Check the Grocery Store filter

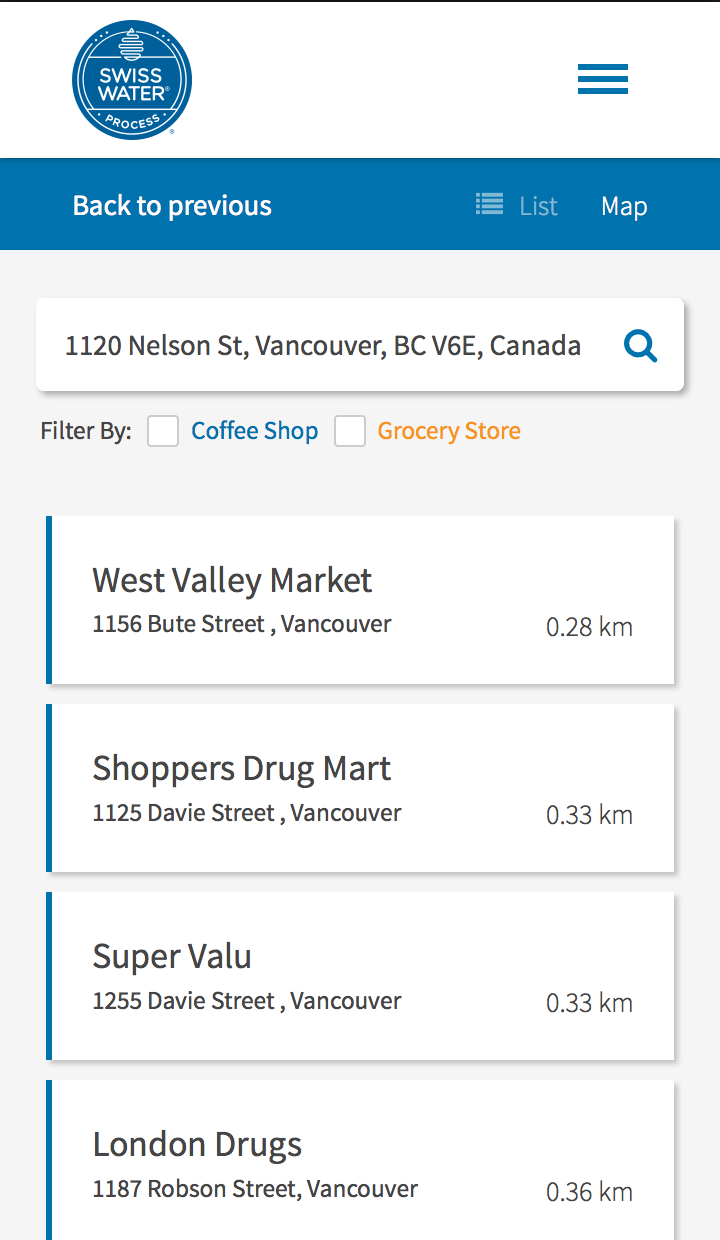click(x=350, y=432)
